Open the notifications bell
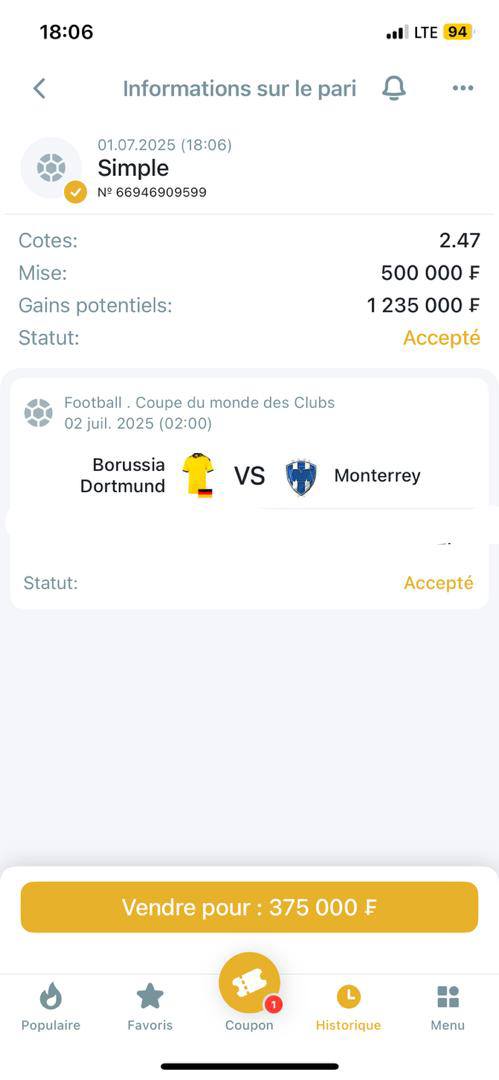 394,88
